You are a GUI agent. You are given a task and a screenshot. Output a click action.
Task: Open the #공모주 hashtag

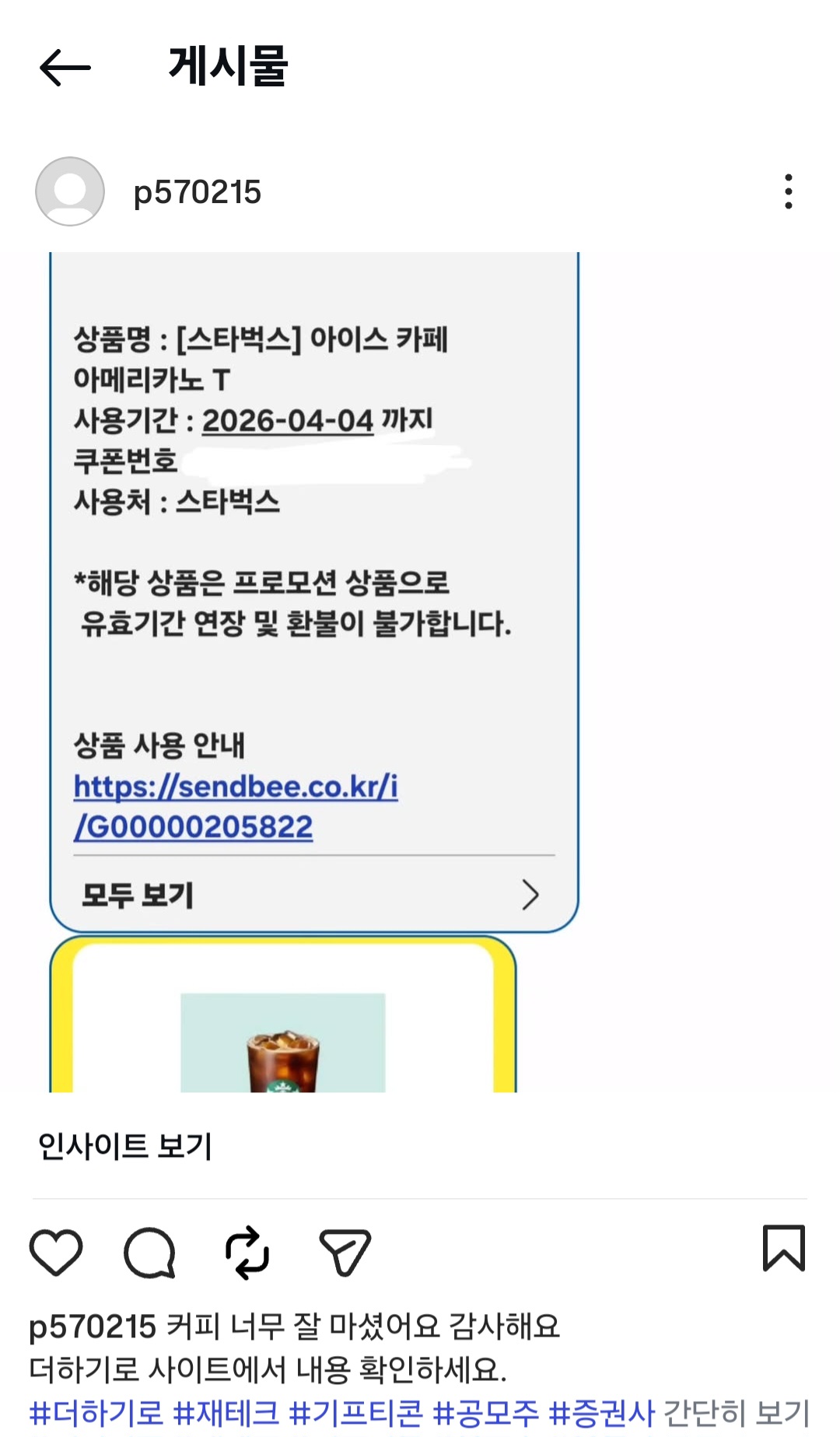[x=485, y=1413]
